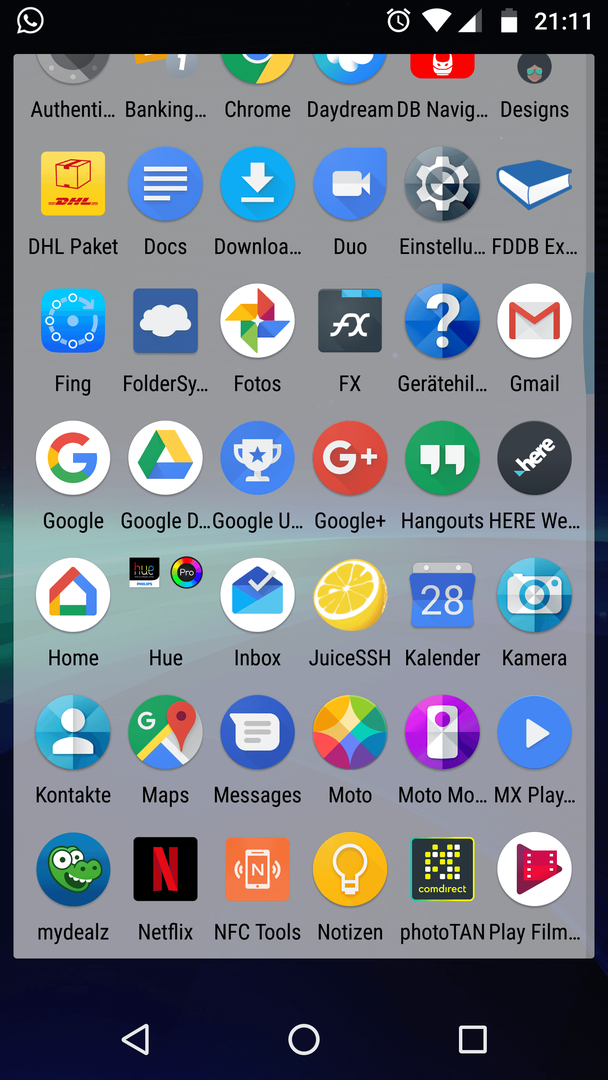Open the DHL Paket app

pyautogui.click(x=73, y=185)
